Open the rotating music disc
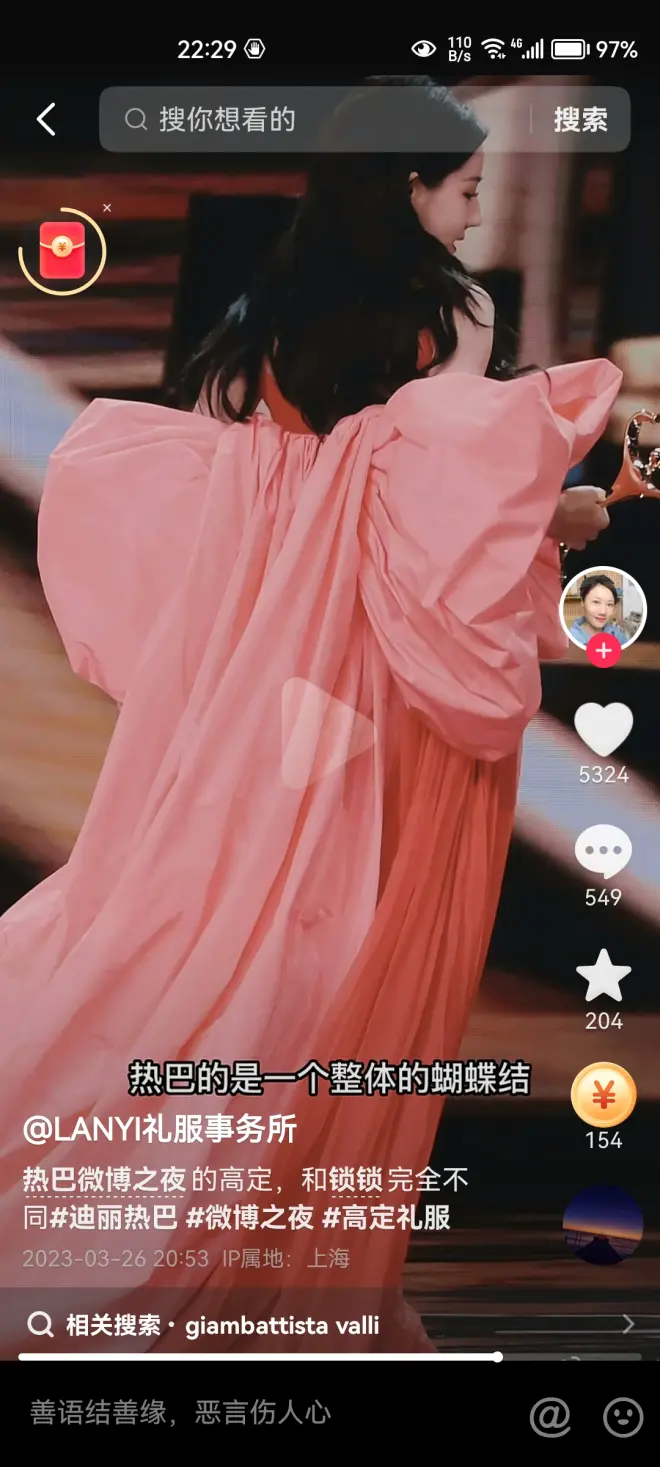 (603, 1224)
